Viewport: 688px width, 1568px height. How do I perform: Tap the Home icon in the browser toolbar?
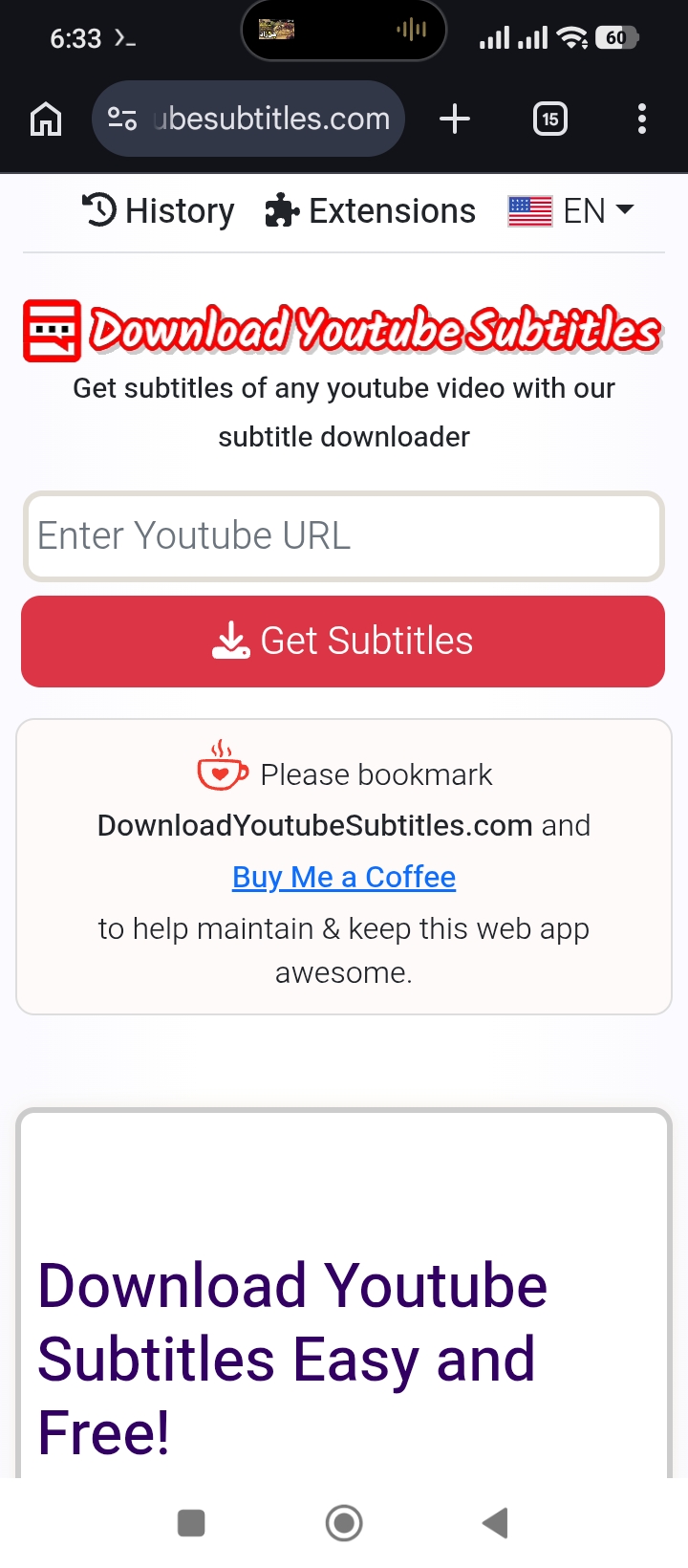pos(44,119)
